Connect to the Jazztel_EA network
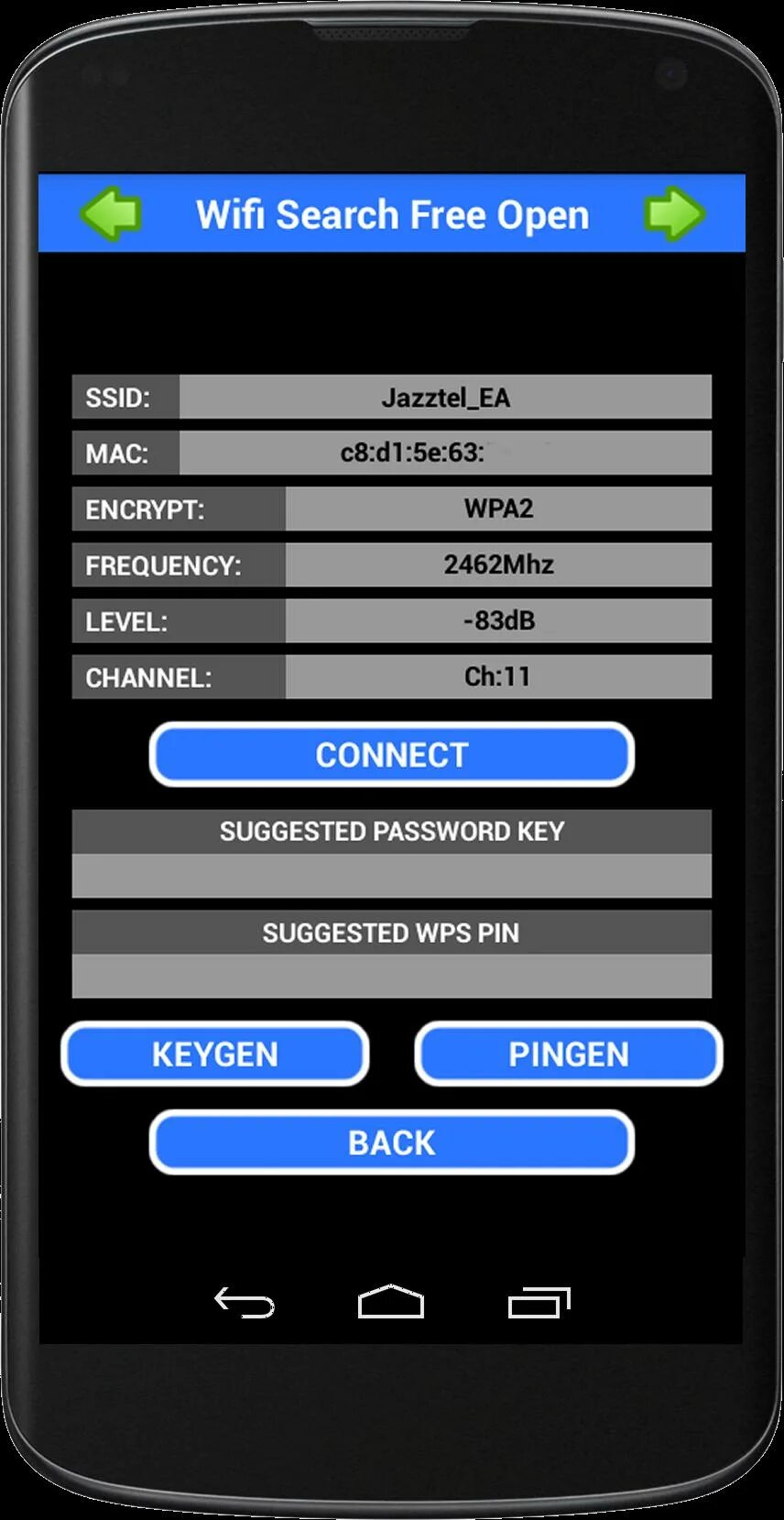 point(392,755)
